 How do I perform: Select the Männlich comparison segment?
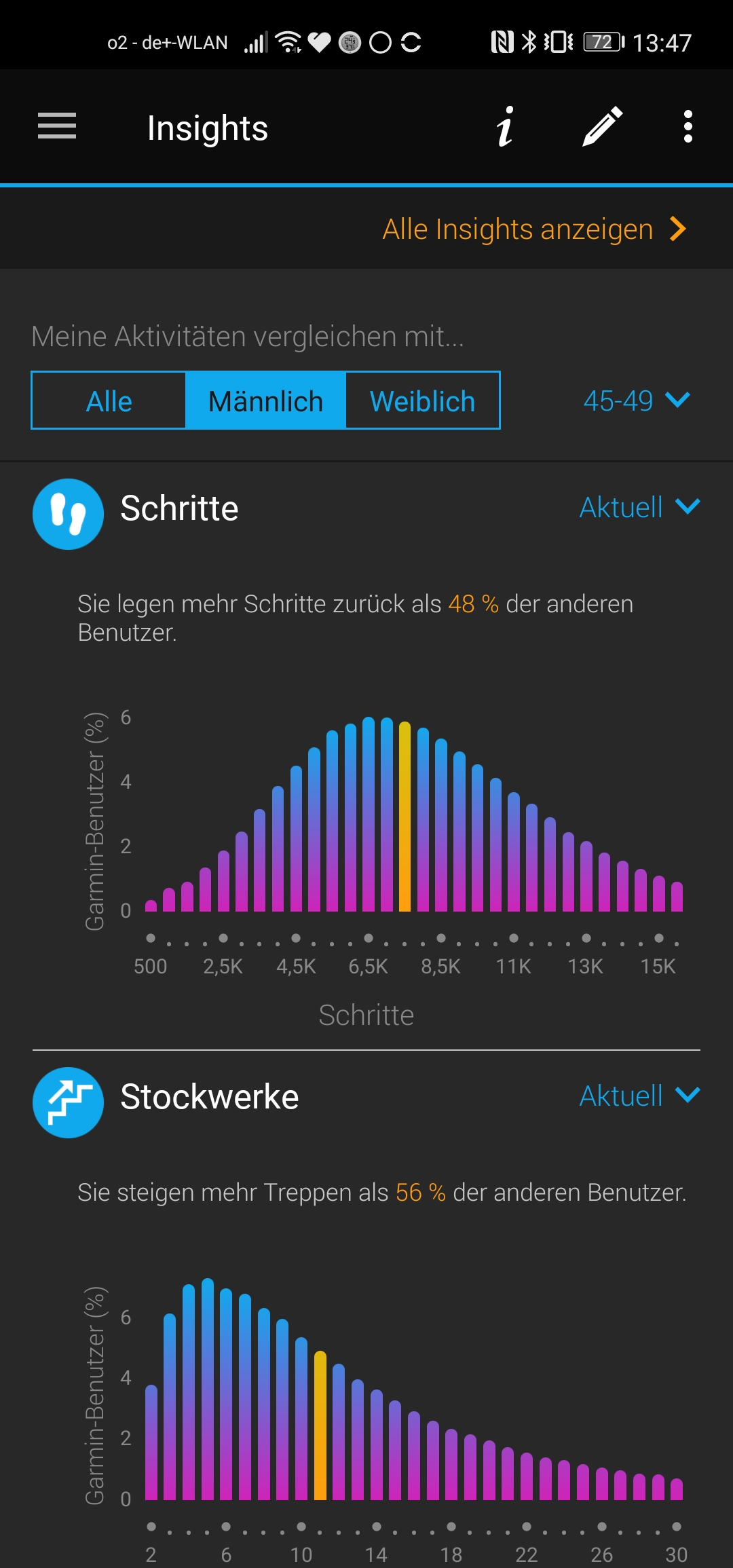click(265, 401)
